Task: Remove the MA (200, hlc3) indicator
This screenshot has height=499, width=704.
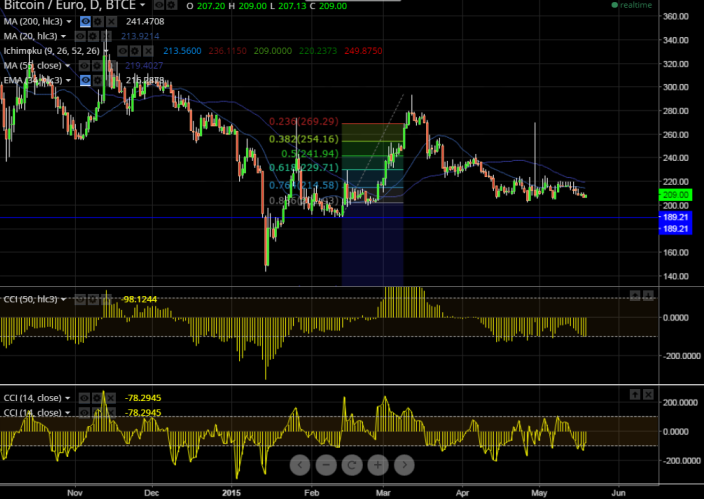Action: [x=109, y=20]
